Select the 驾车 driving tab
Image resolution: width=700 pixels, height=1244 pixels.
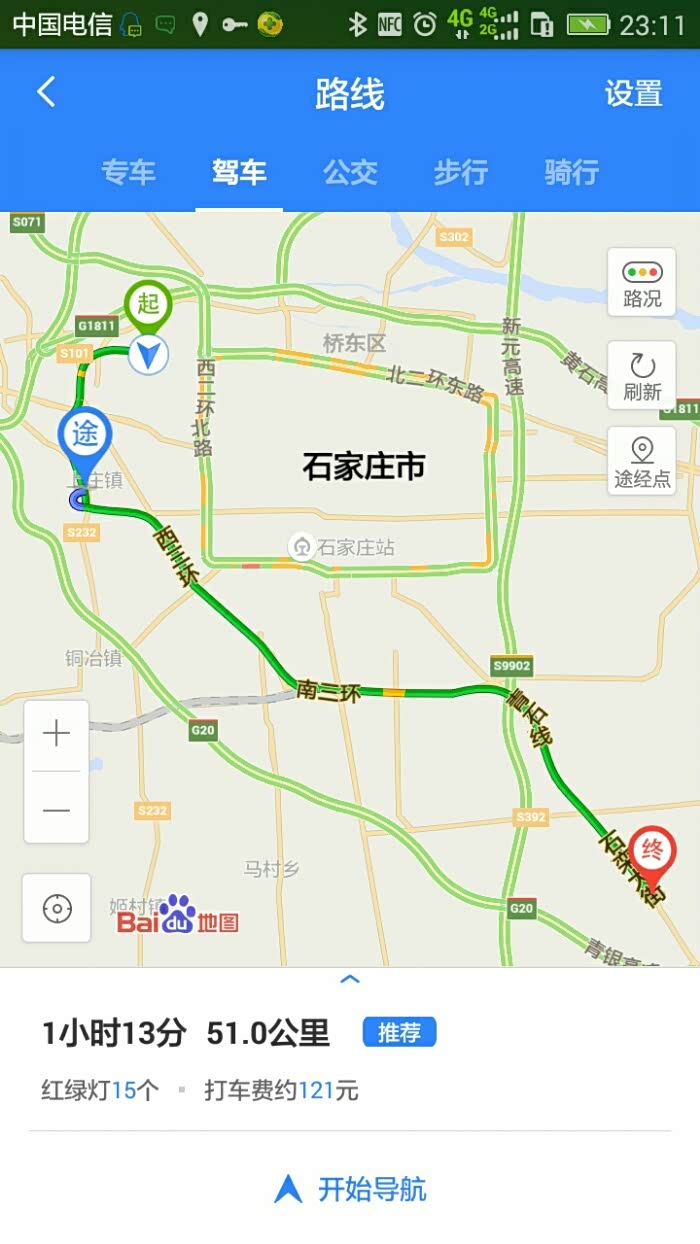(x=239, y=172)
